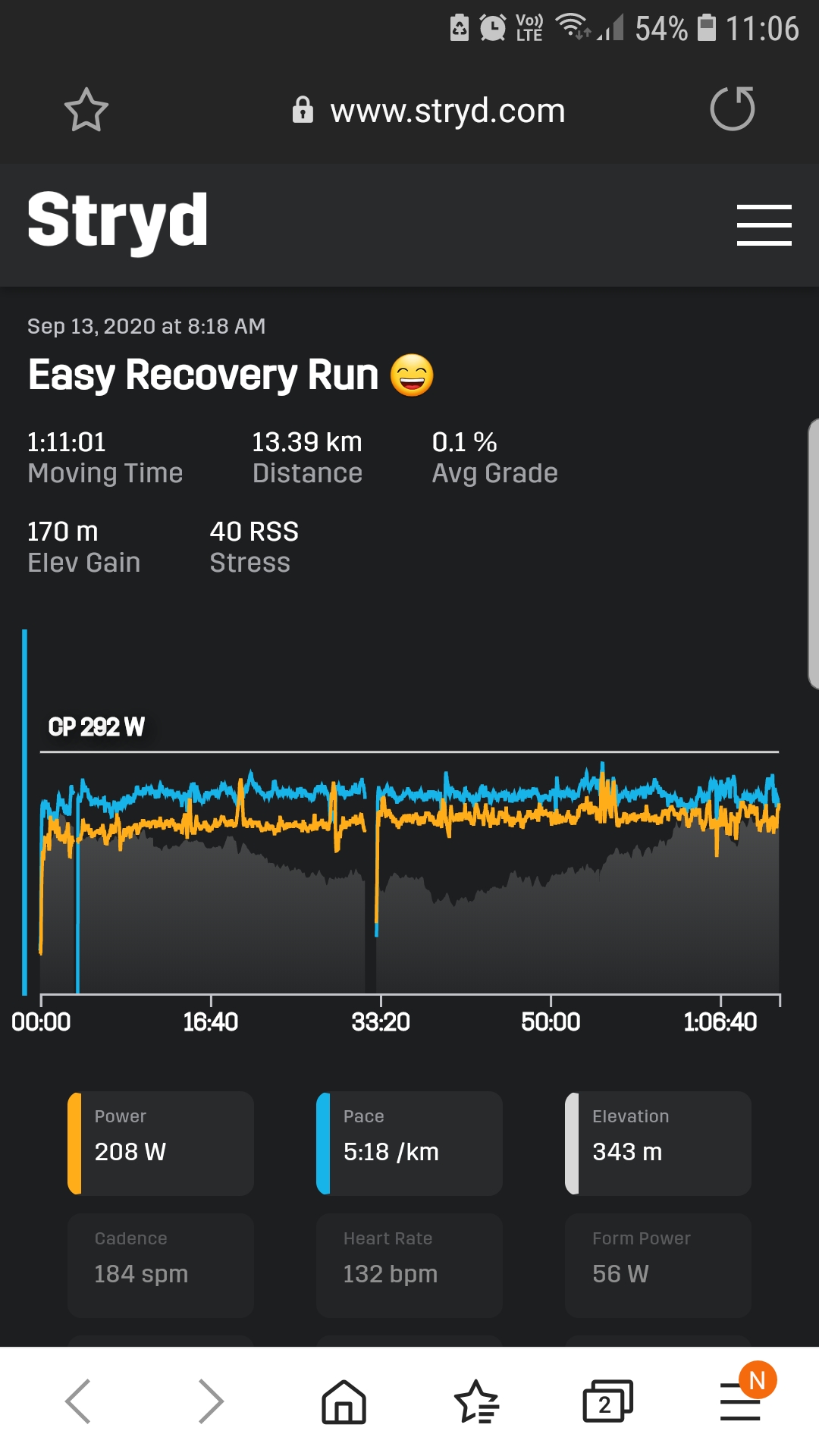Open the Stryd hamburger menu

click(x=764, y=224)
